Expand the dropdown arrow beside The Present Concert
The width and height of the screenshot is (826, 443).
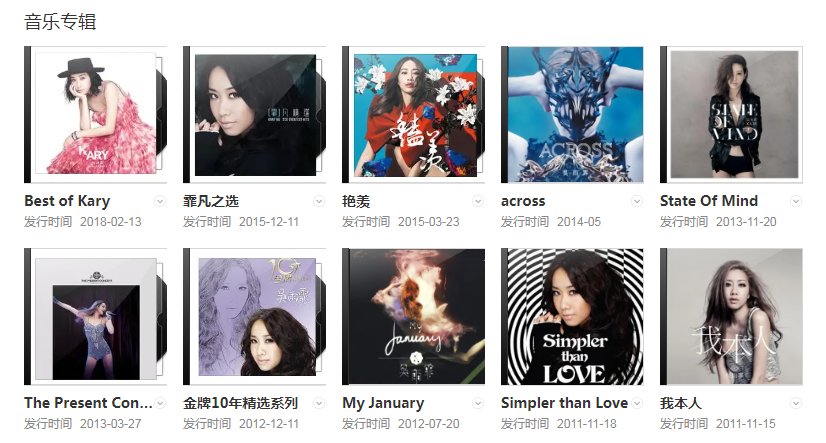pyautogui.click(x=160, y=403)
